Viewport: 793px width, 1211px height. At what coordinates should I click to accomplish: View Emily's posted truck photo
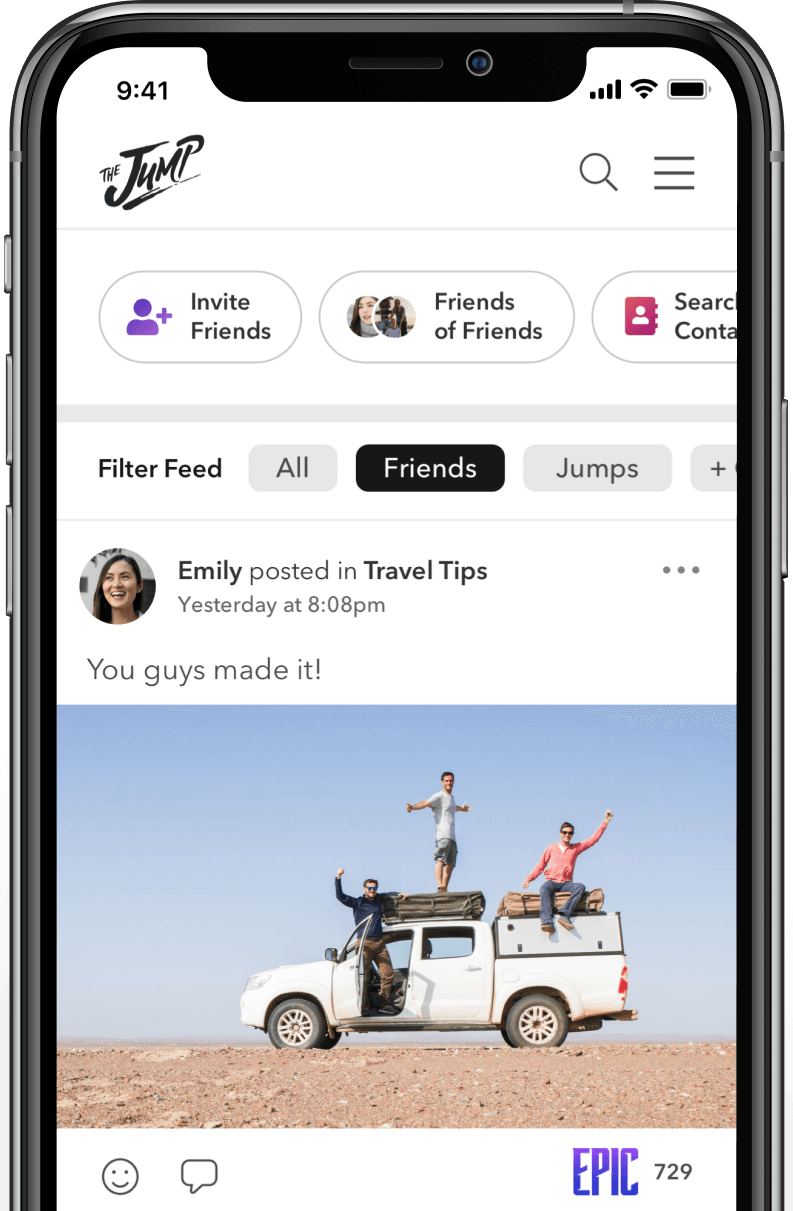(396, 915)
